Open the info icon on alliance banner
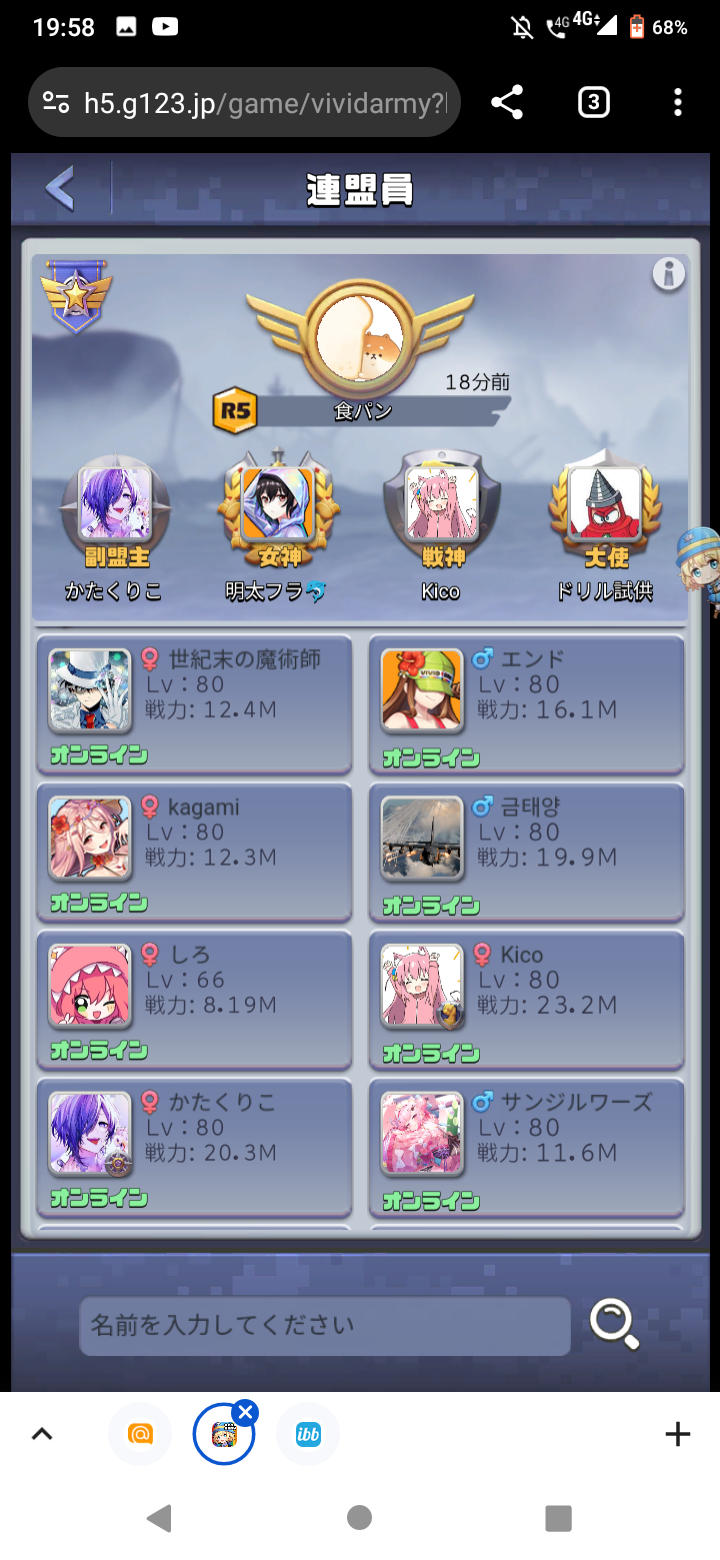The width and height of the screenshot is (720, 1560). click(669, 274)
